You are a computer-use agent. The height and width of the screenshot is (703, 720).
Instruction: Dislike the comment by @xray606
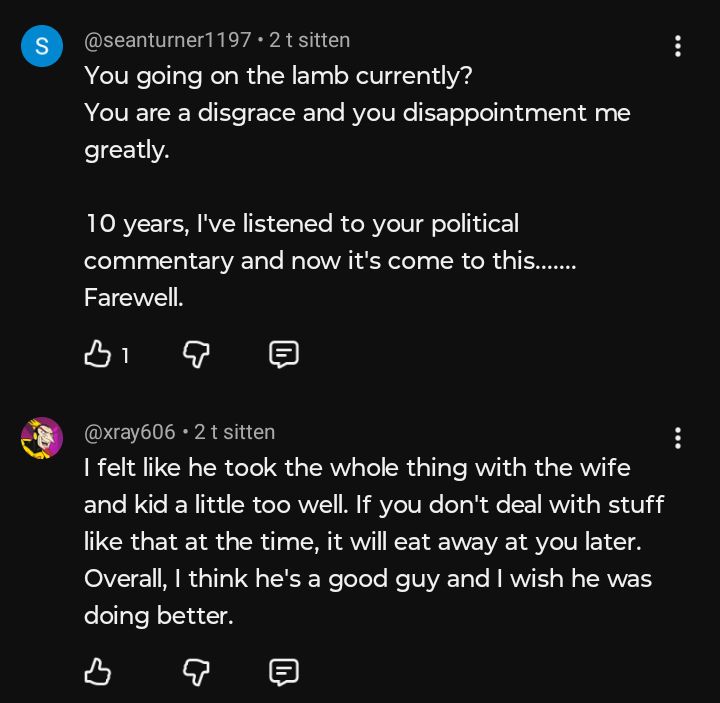click(196, 673)
